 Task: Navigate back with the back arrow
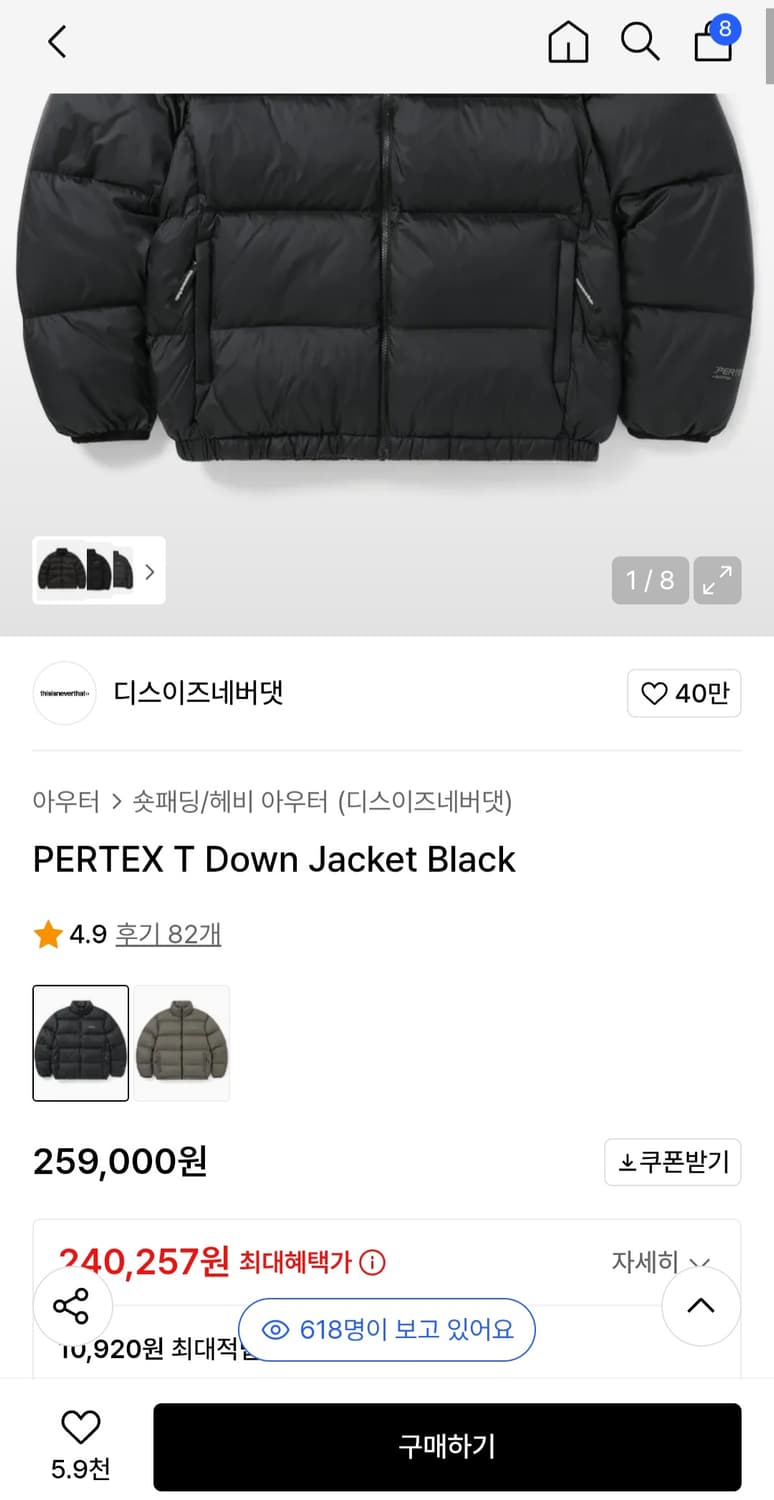(x=56, y=42)
